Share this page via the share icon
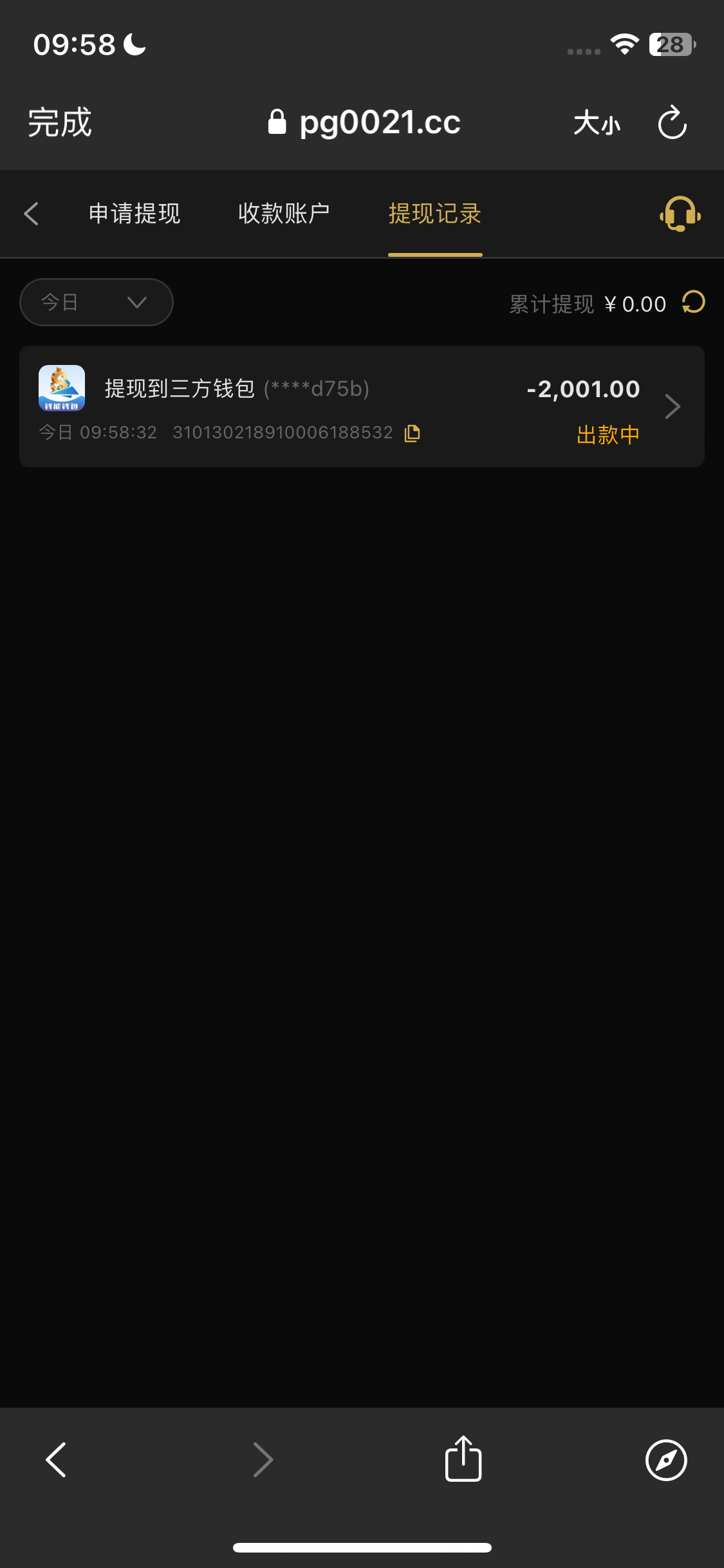Screen dimensions: 724x1568 (x=463, y=1459)
